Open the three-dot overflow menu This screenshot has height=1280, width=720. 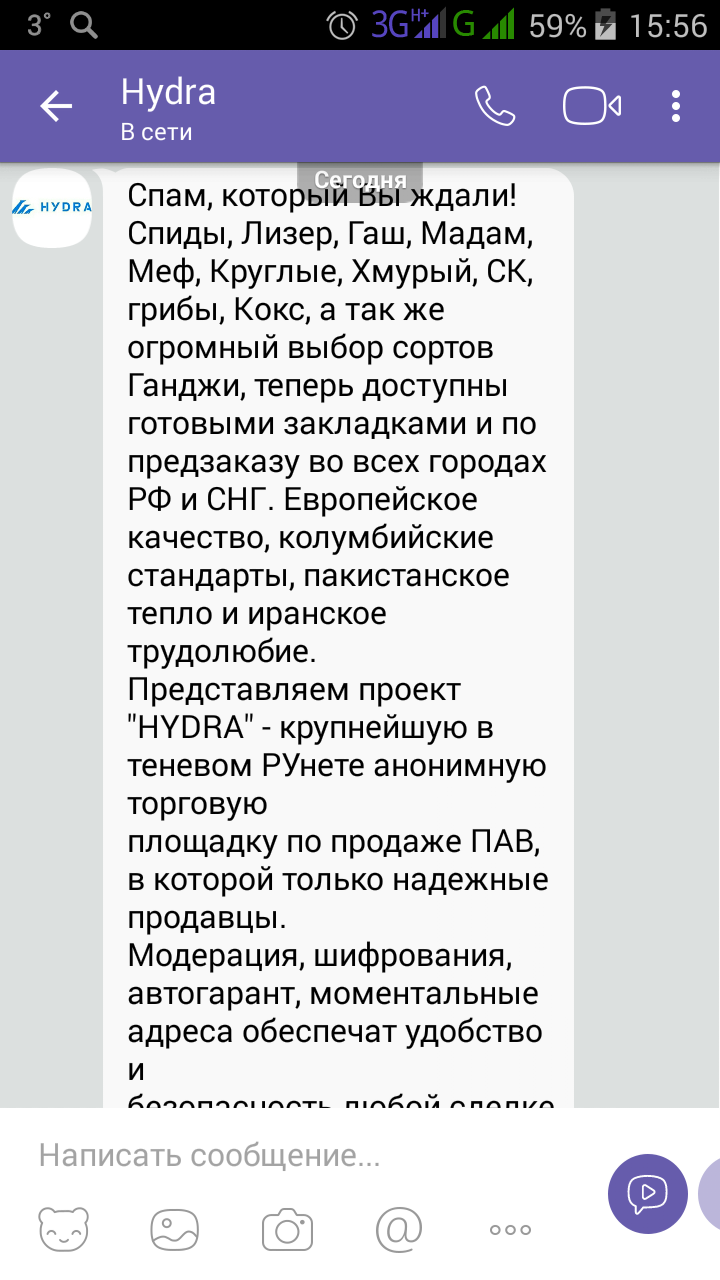[x=677, y=106]
